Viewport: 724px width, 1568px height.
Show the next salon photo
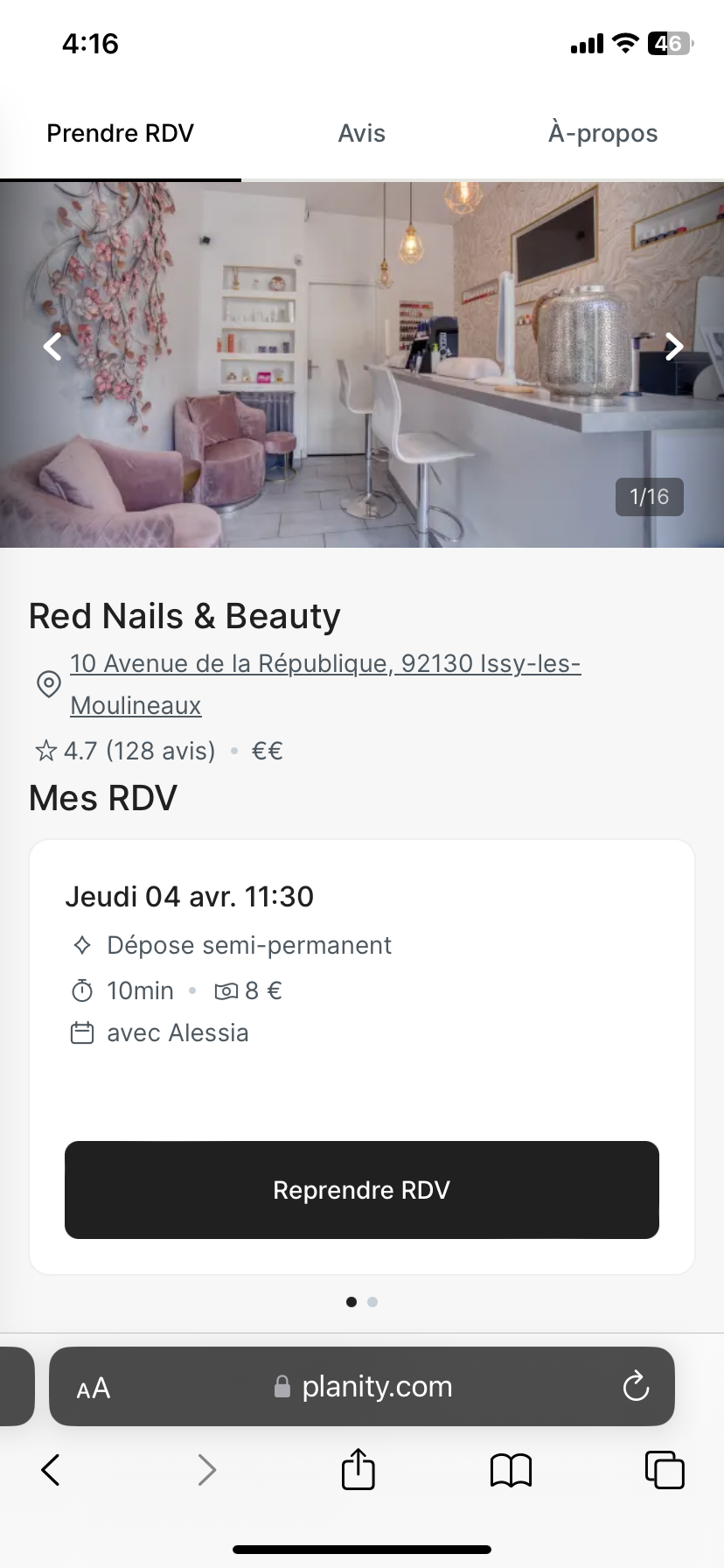click(x=673, y=346)
